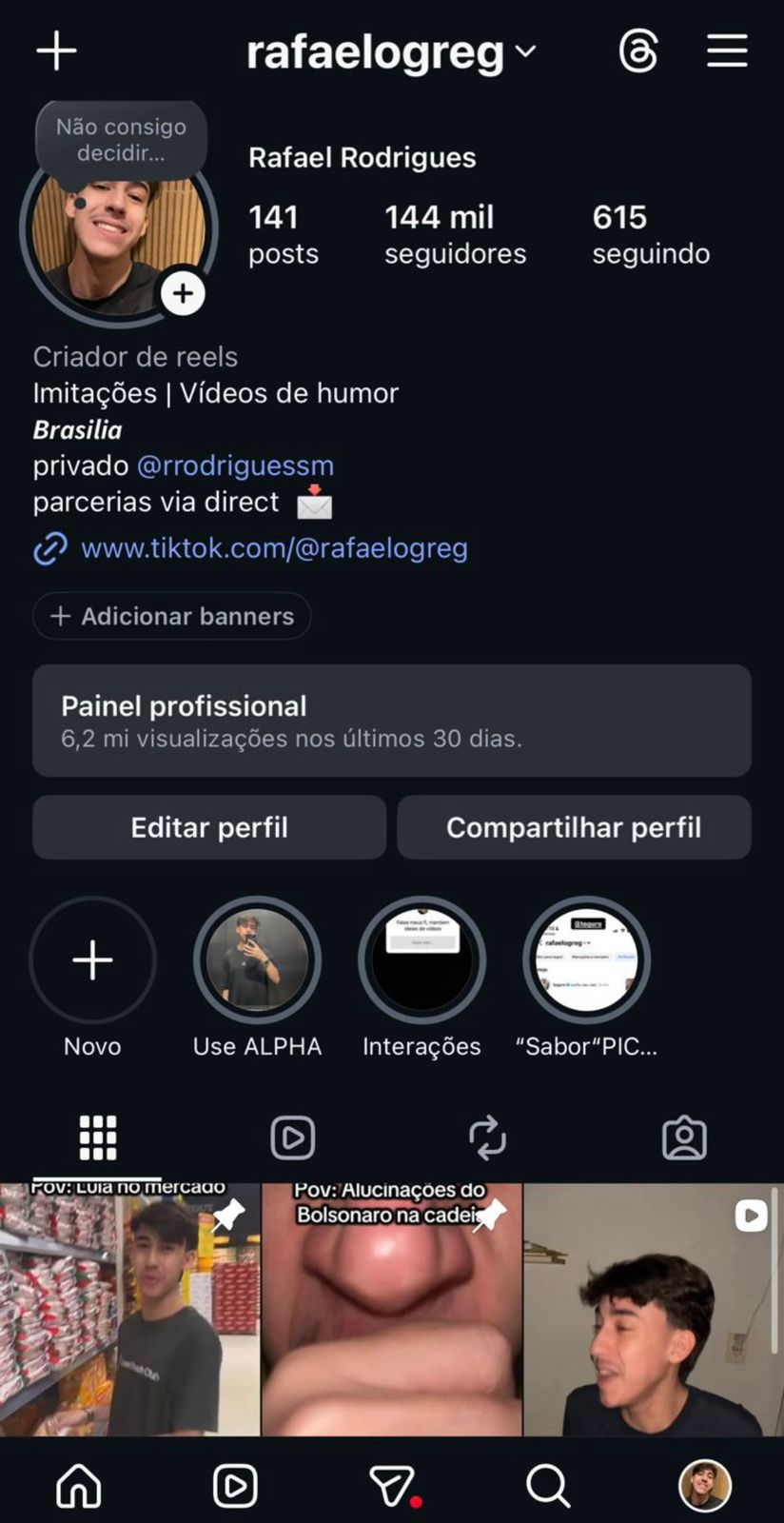This screenshot has height=1523, width=784.
Task: Tap Adicionar banners
Action: 172,616
